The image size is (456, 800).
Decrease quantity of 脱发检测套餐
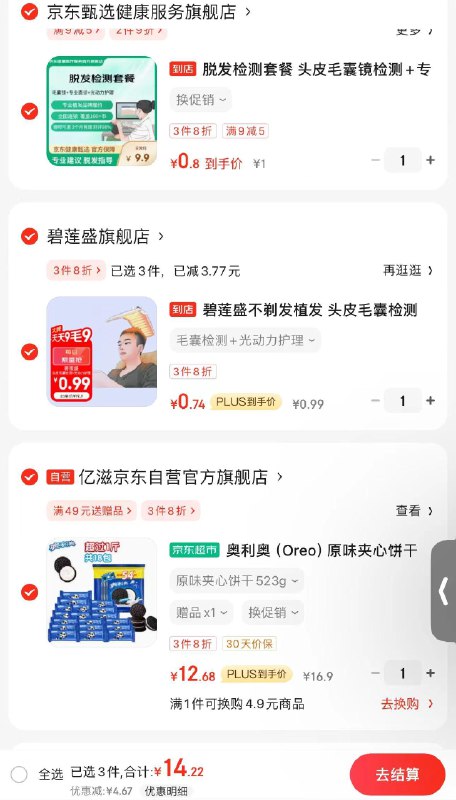point(376,160)
